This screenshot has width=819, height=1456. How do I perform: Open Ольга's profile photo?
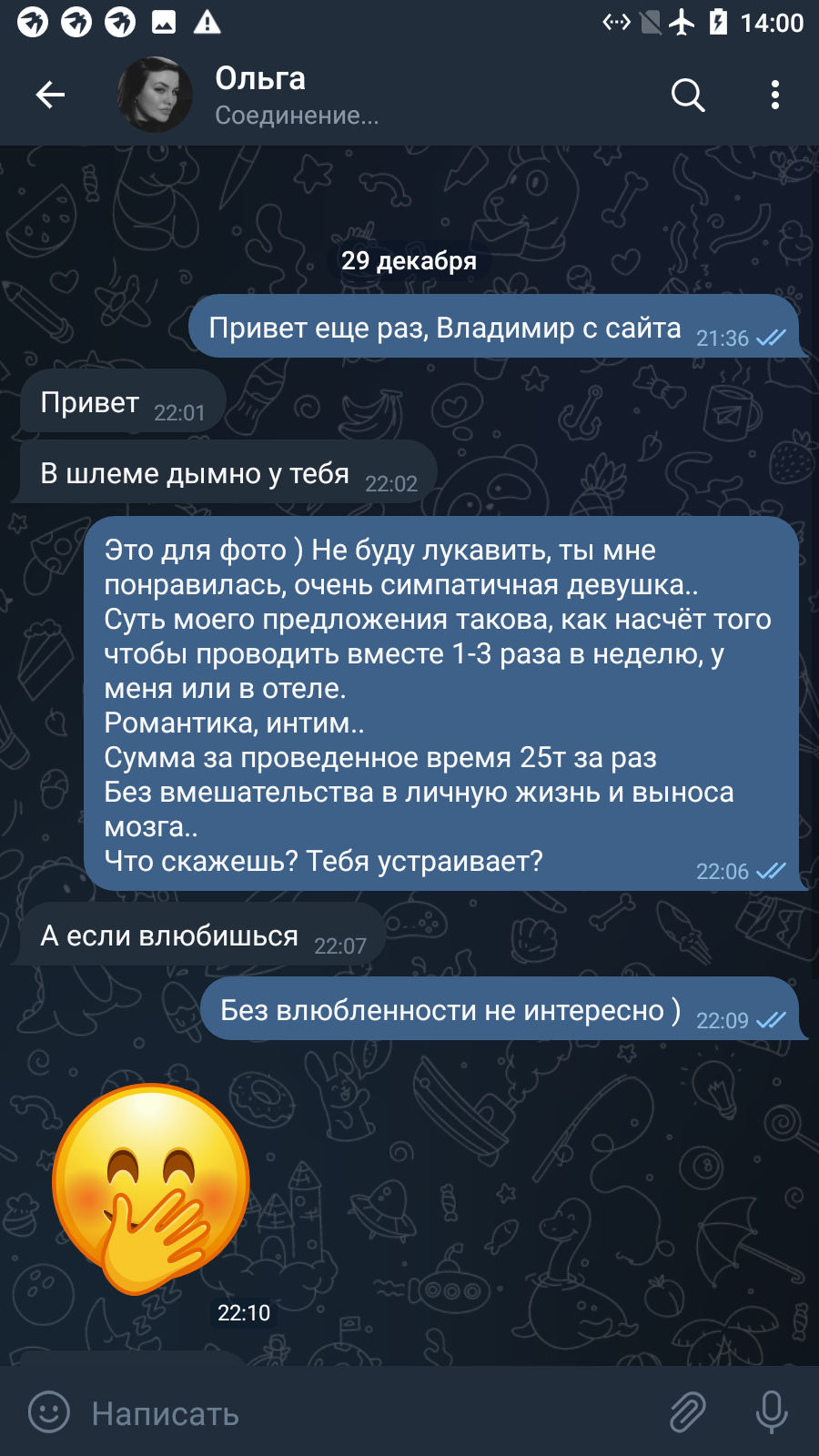pos(155,95)
